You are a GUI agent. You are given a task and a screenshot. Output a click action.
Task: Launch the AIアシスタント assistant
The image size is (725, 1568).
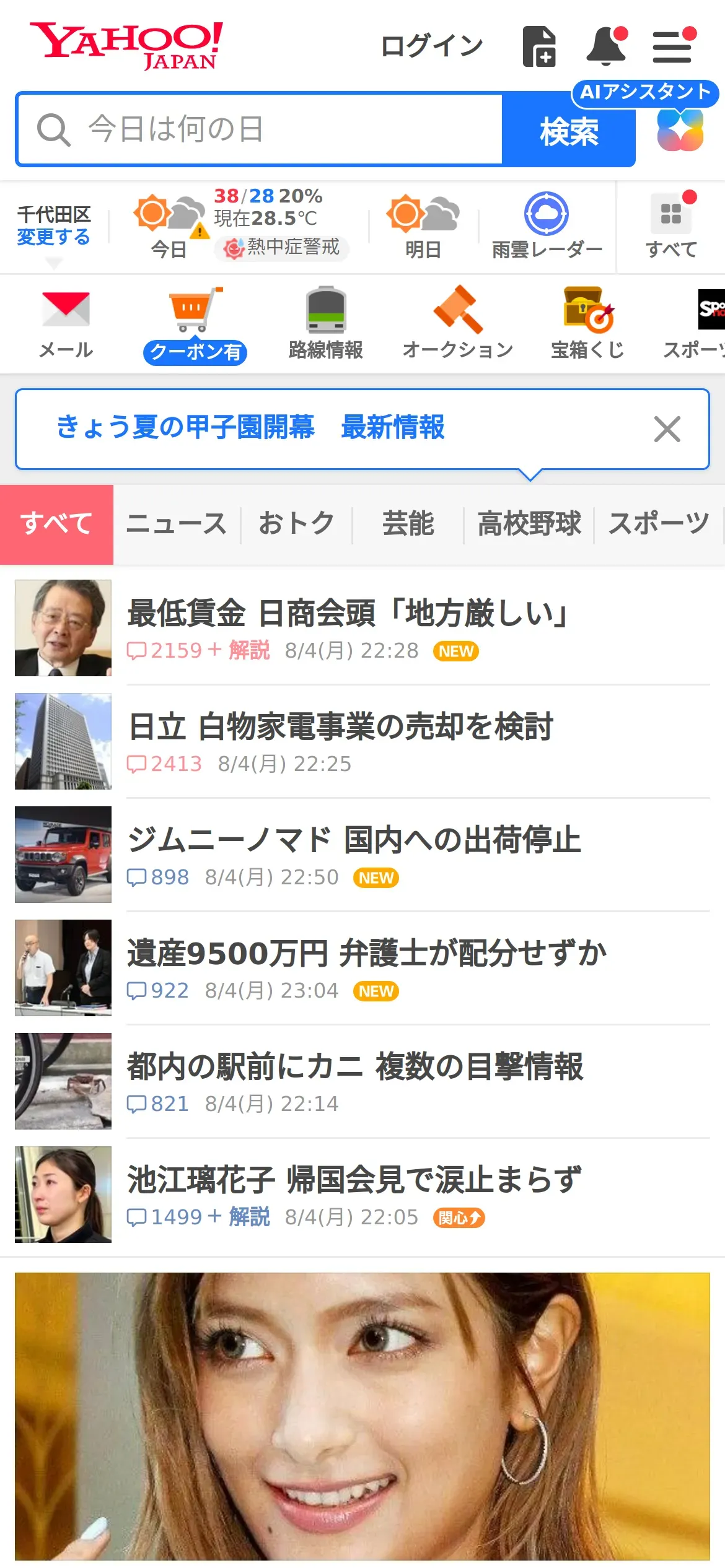680,128
